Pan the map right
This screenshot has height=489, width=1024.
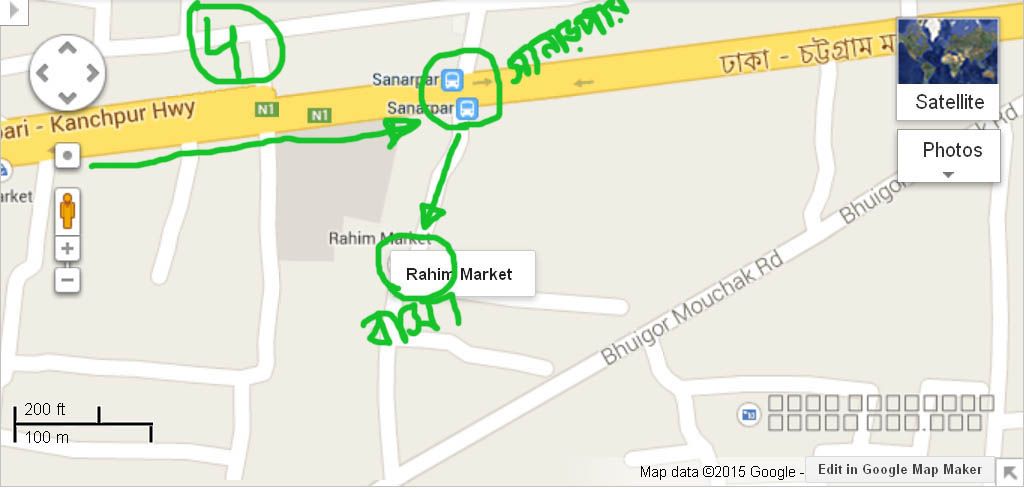point(91,73)
